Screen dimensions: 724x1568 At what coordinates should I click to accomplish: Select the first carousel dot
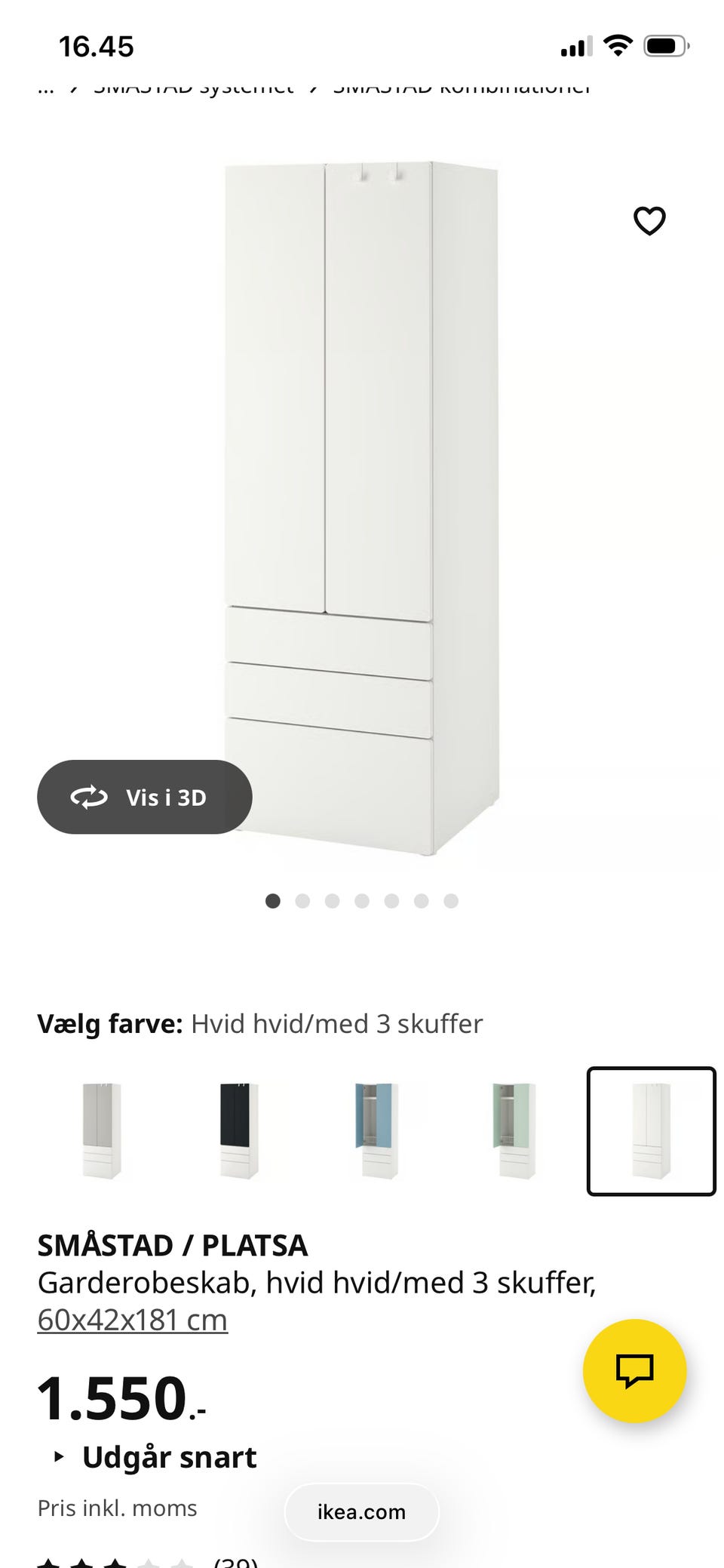click(x=273, y=901)
